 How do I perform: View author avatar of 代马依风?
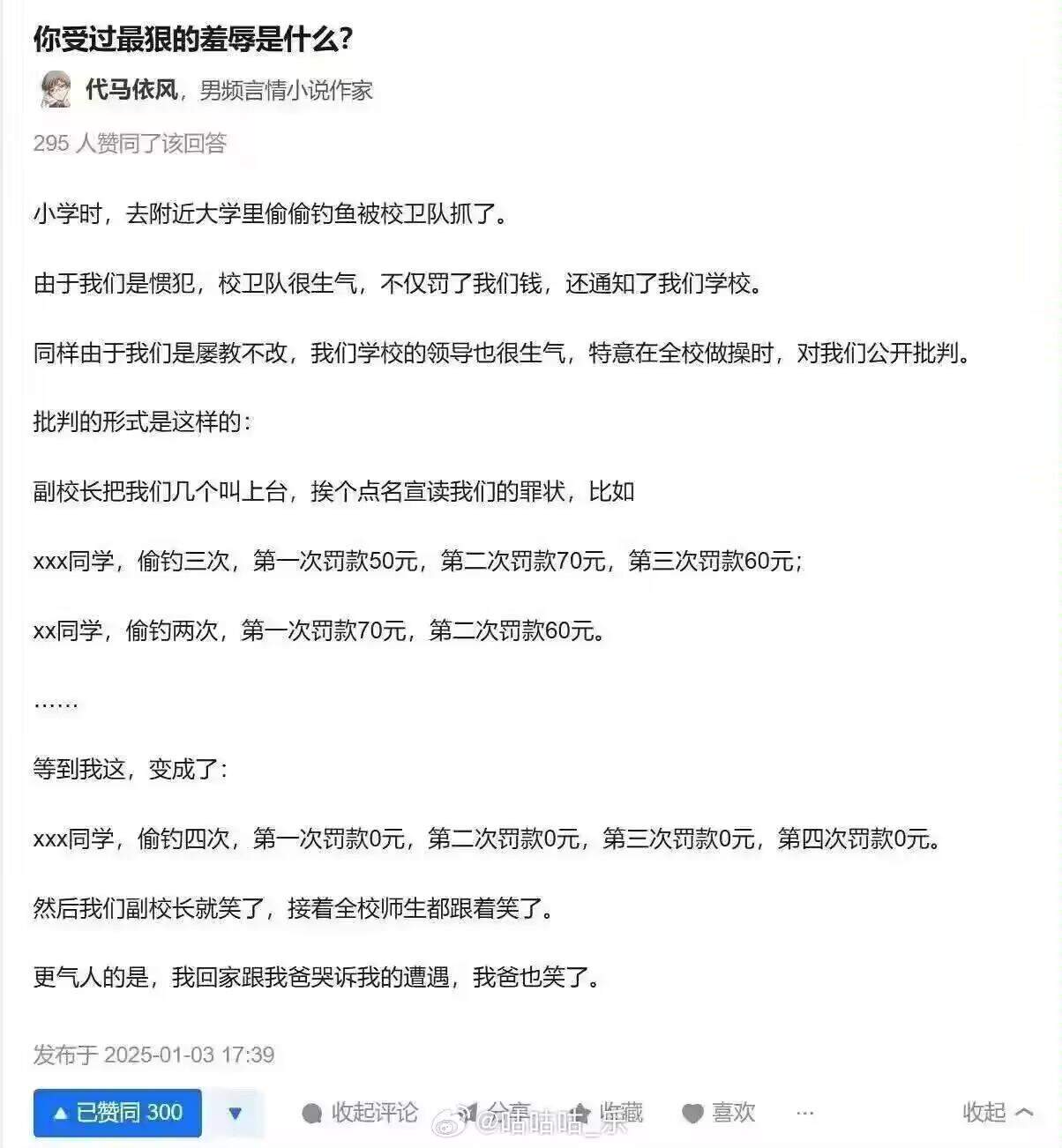56,90
